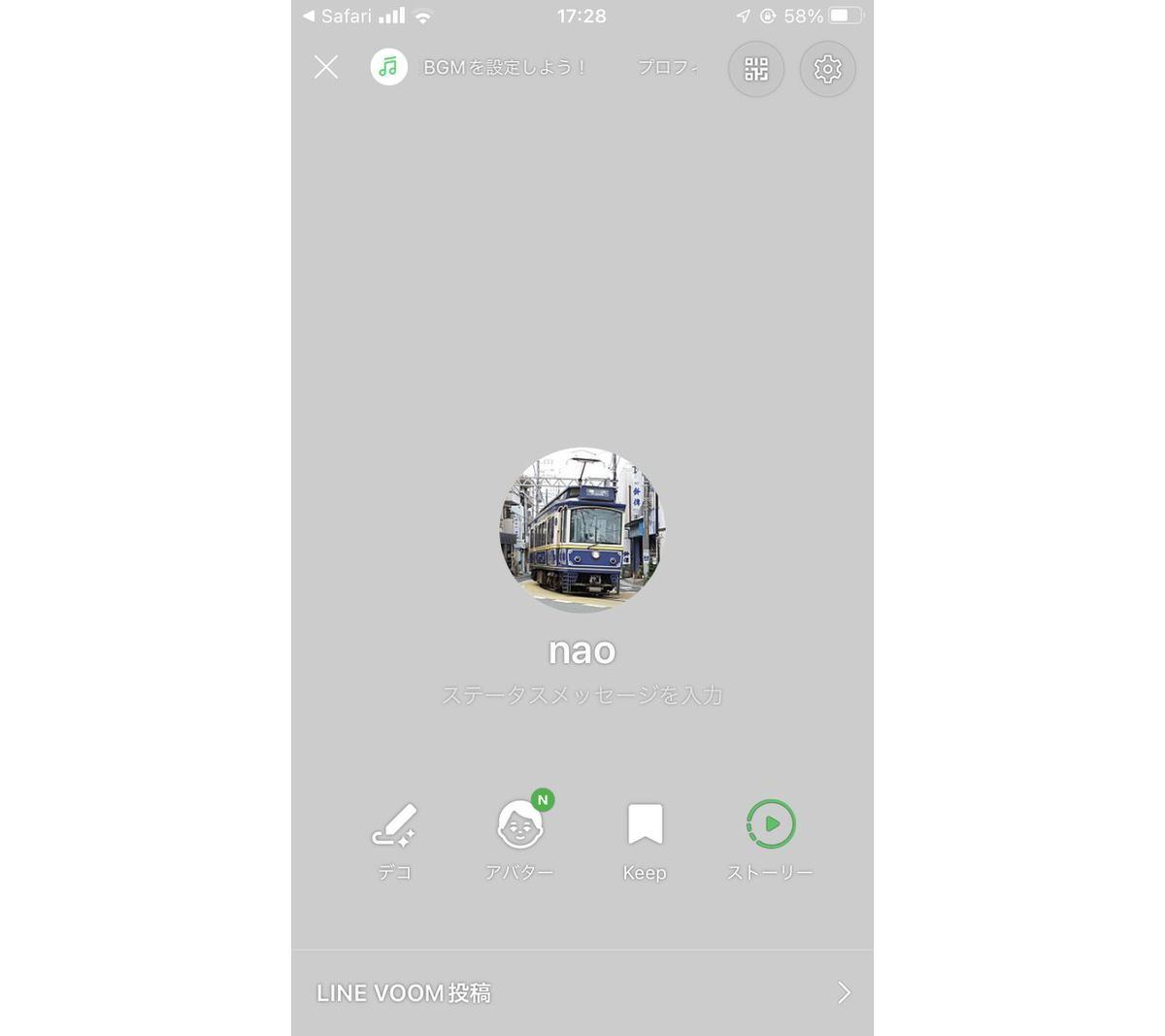Image resolution: width=1165 pixels, height=1036 pixels.
Task: Open profile settings gear
Action: [827, 69]
